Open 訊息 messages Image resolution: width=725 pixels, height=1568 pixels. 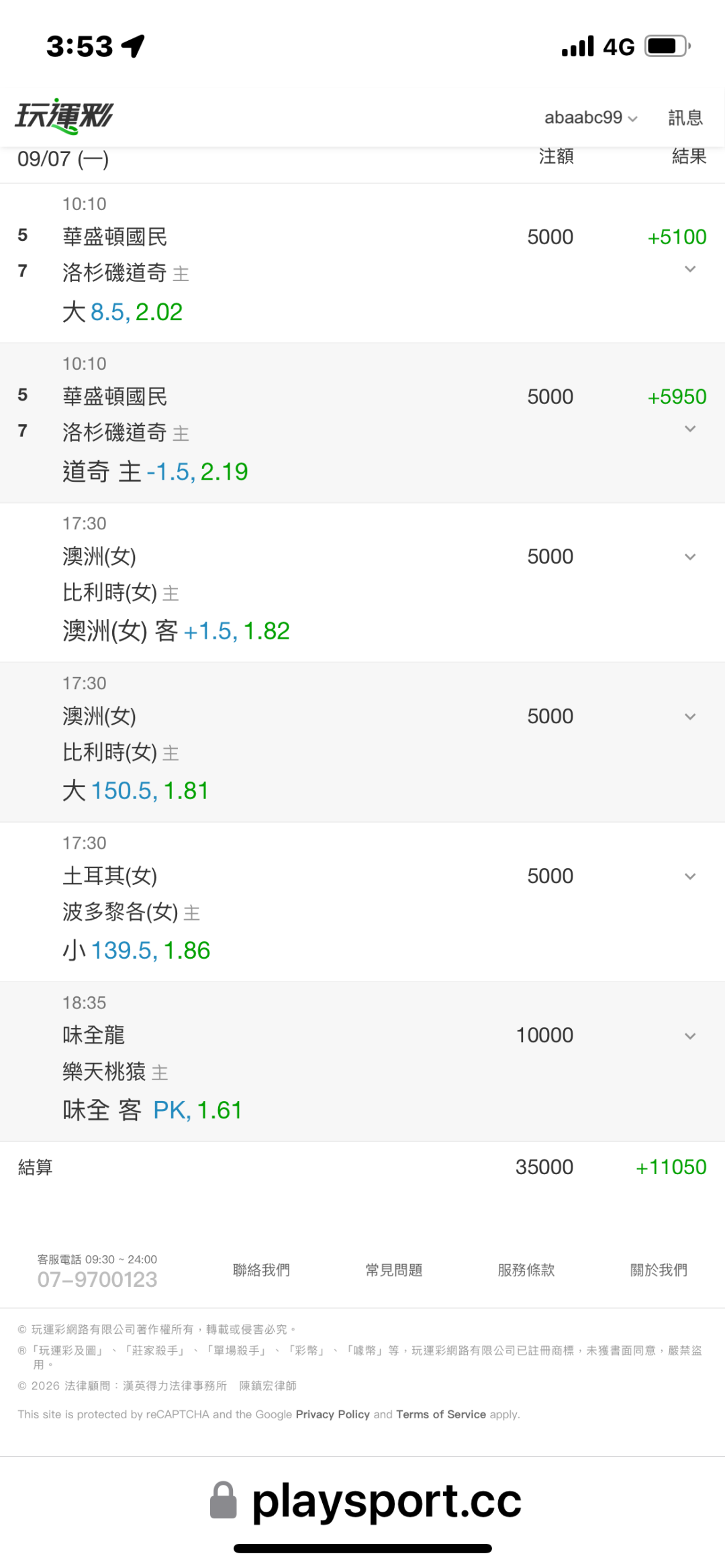tap(685, 117)
